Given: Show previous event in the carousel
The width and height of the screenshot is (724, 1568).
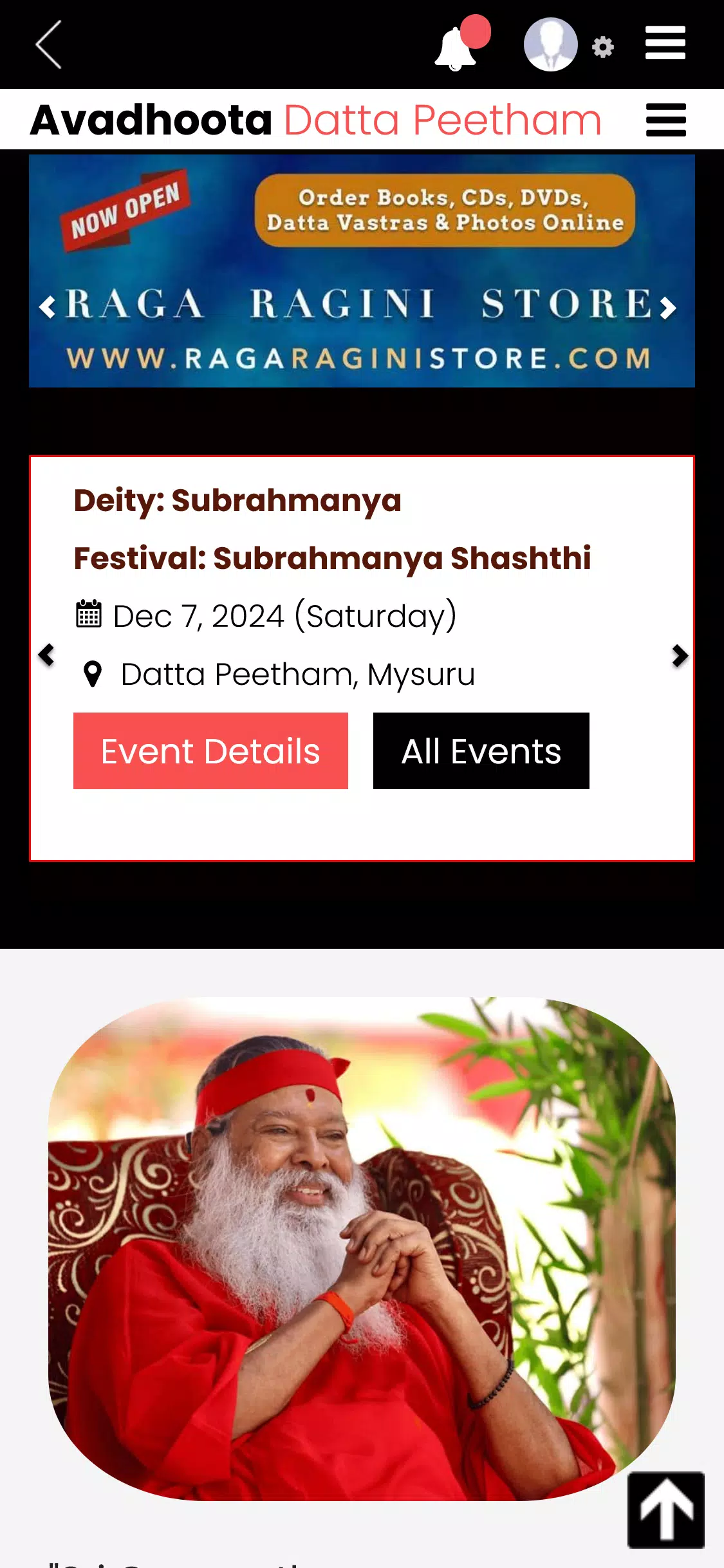Looking at the screenshot, I should click(46, 655).
